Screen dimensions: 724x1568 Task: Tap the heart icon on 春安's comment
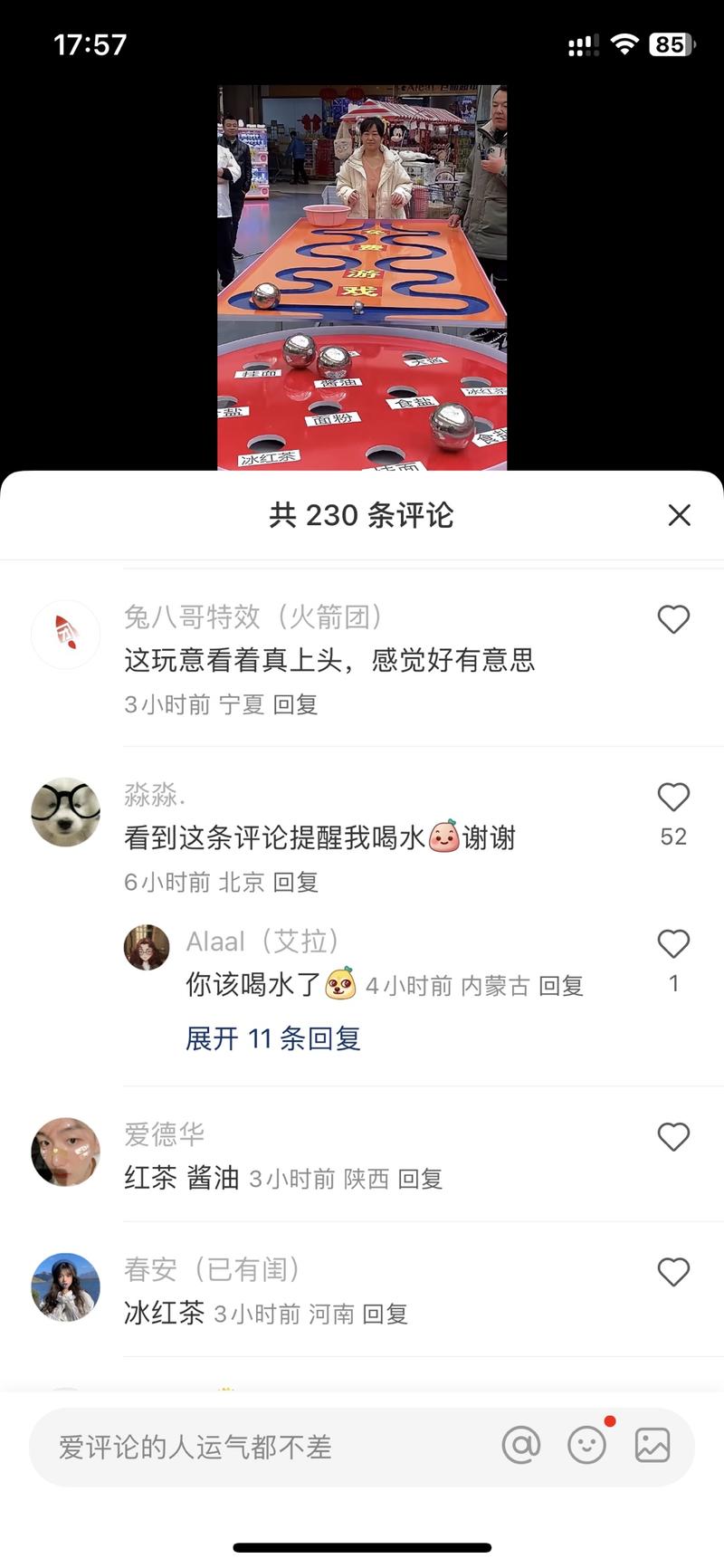pos(673,1272)
